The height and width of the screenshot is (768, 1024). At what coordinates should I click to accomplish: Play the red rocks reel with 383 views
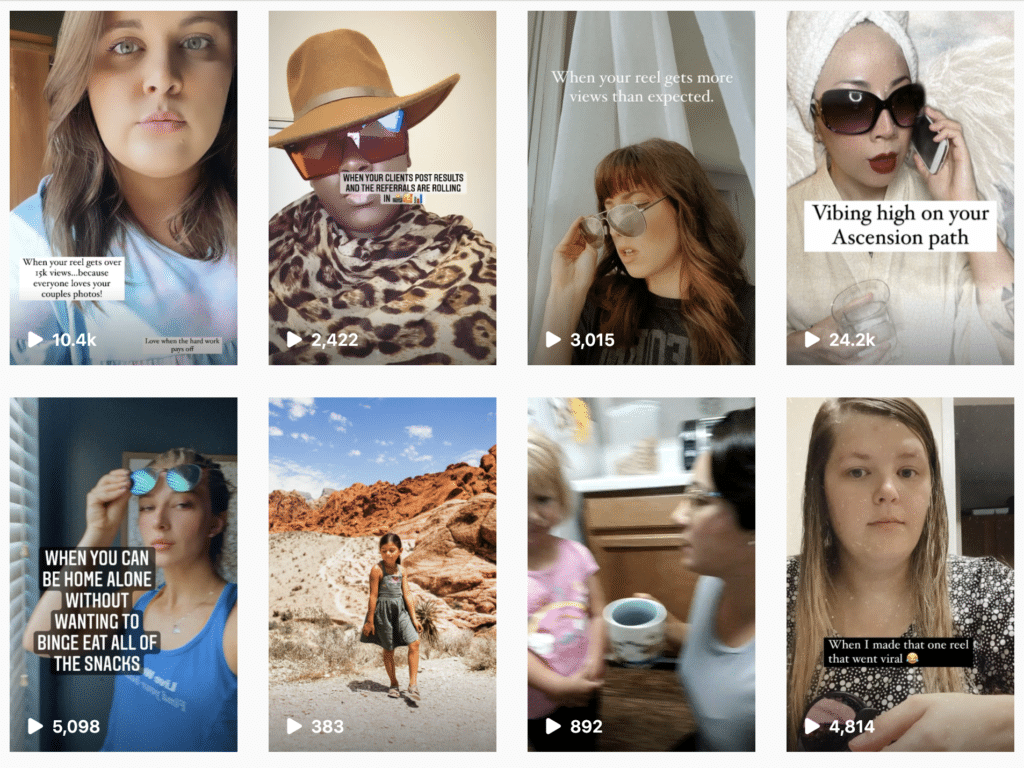(382, 574)
